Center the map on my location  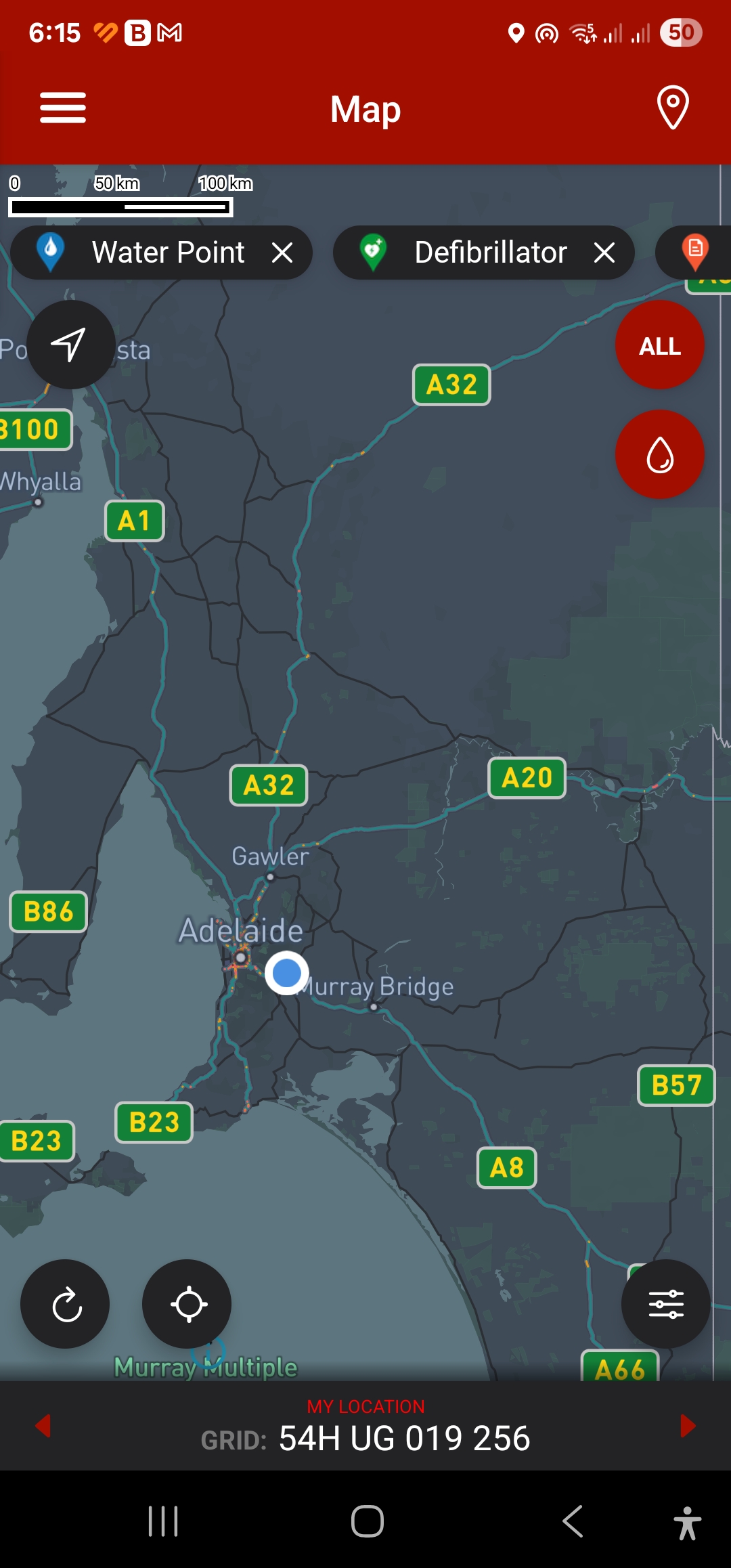pyautogui.click(x=187, y=1304)
